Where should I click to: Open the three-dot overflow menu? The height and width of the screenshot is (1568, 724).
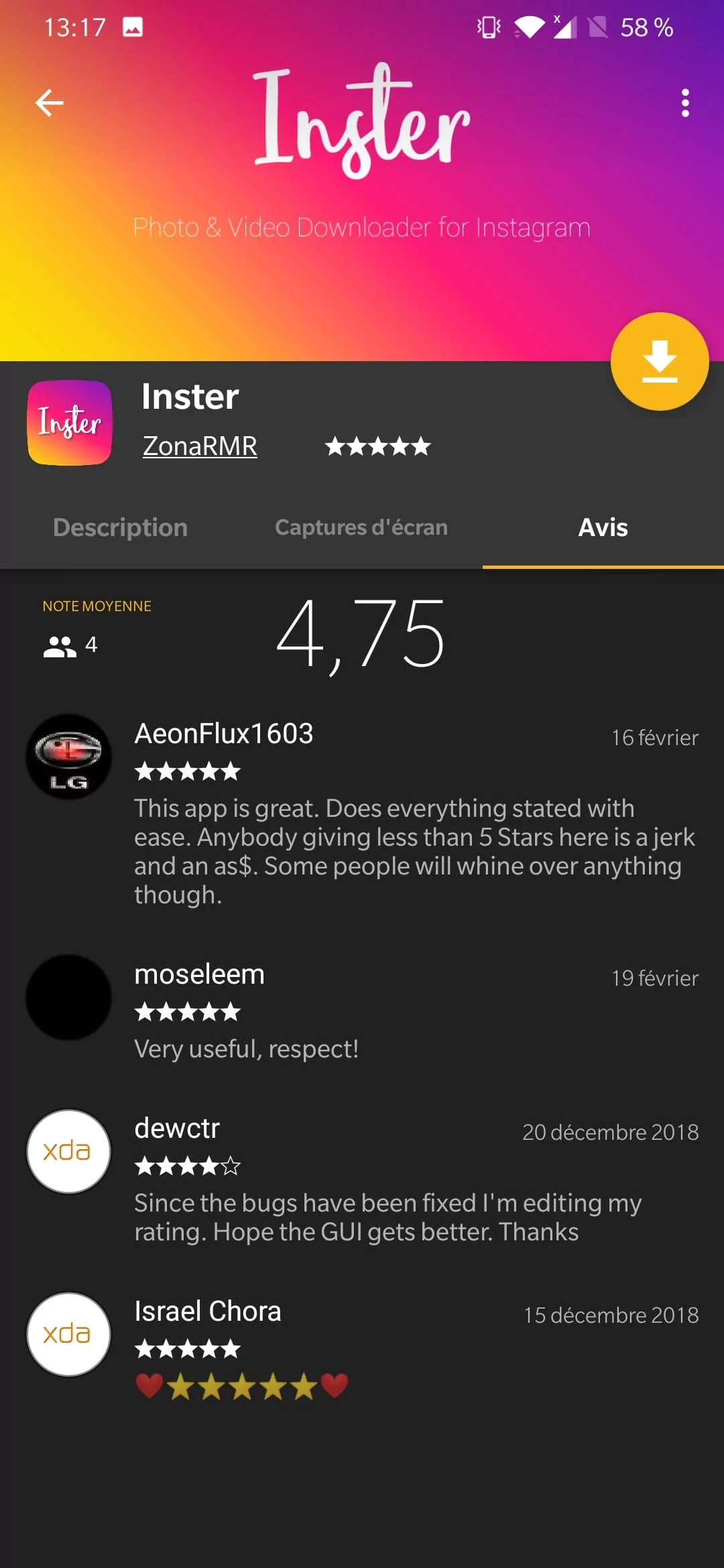[685, 103]
